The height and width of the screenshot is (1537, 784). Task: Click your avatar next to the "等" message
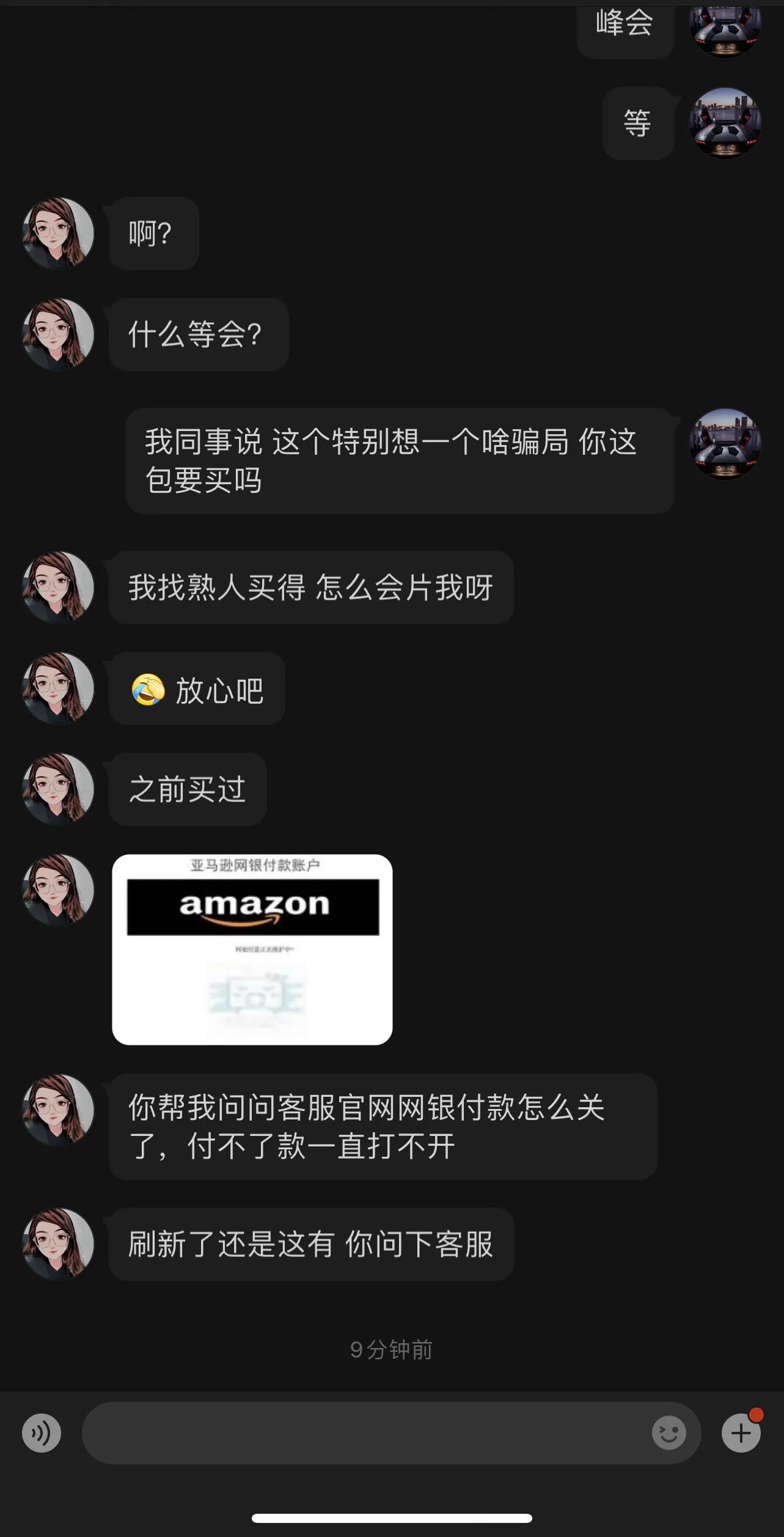[725, 124]
